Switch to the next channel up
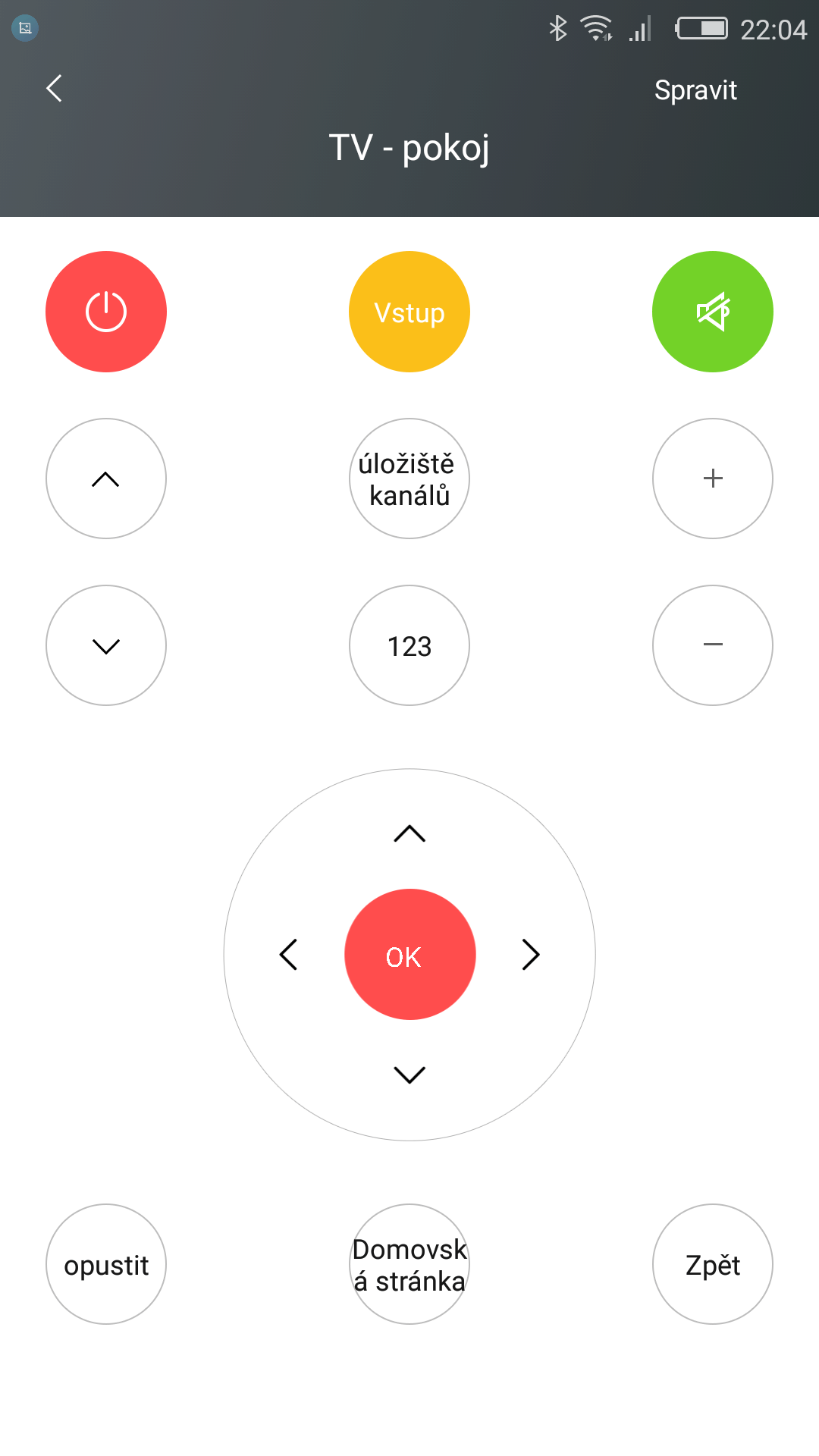This screenshot has width=819, height=1456. [x=106, y=479]
